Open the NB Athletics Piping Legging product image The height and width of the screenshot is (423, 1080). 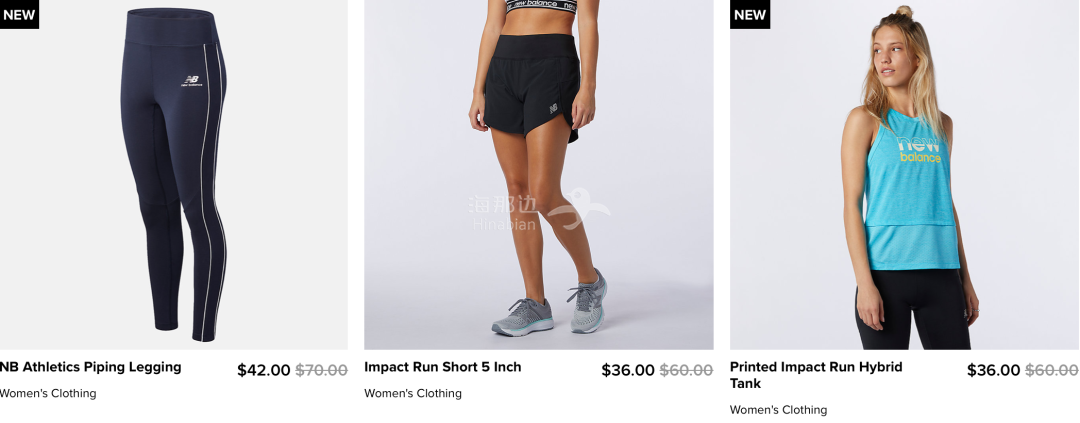pos(175,175)
